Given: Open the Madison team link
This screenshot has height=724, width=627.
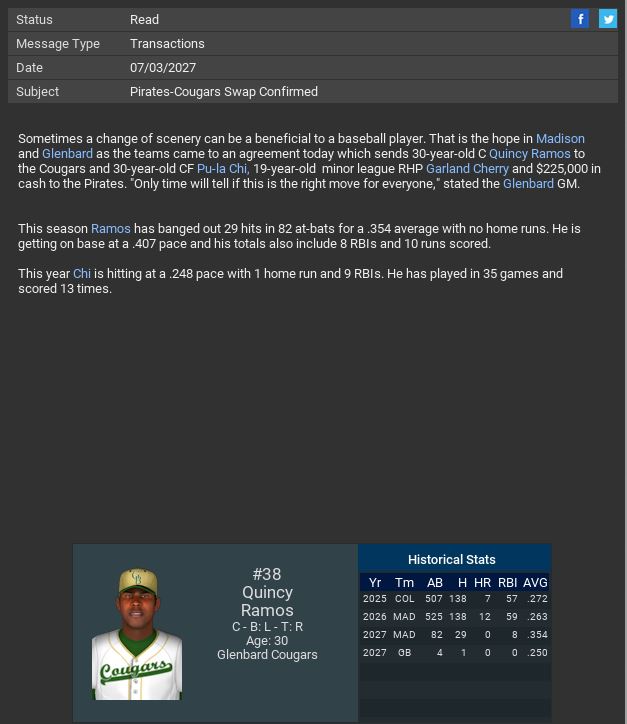Looking at the screenshot, I should pos(560,139).
